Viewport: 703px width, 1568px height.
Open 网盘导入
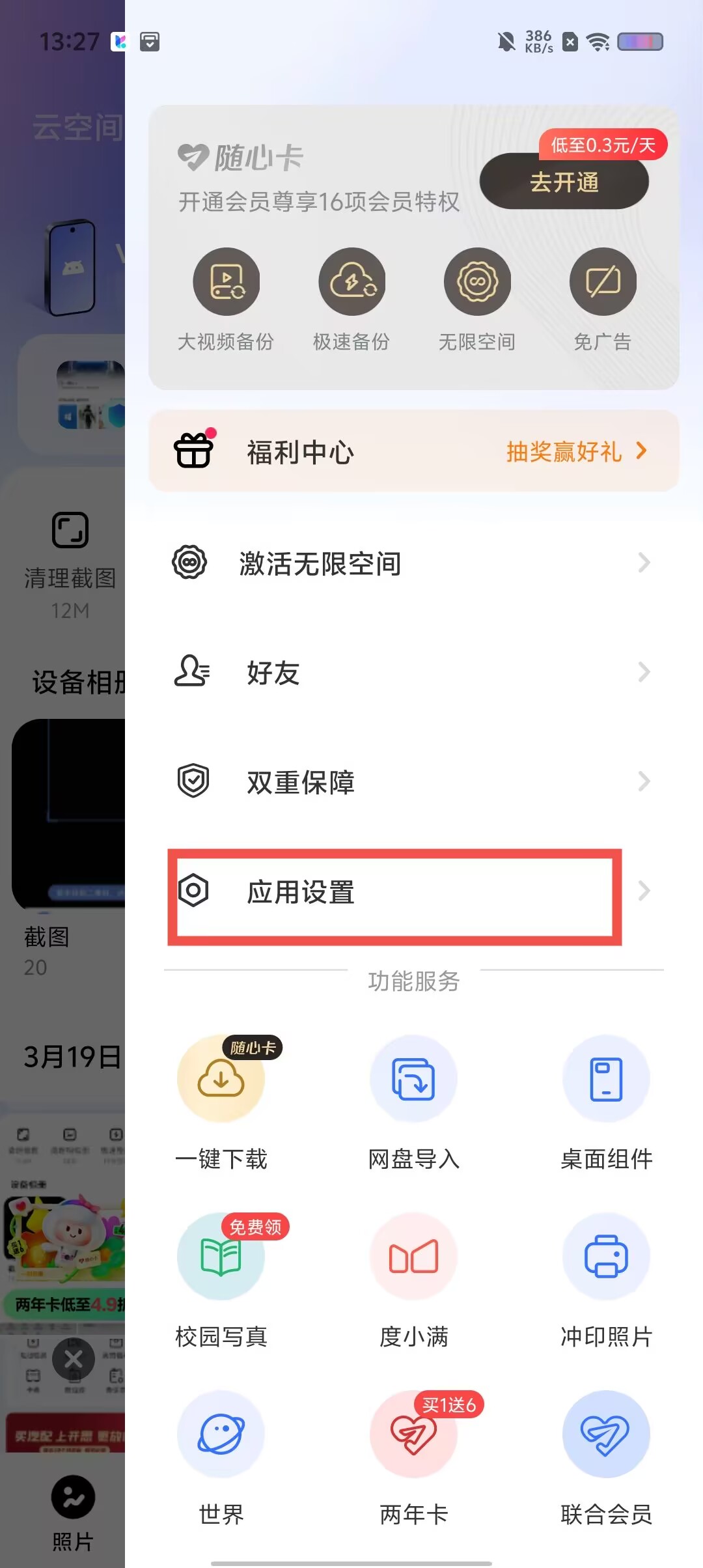pos(414,1080)
